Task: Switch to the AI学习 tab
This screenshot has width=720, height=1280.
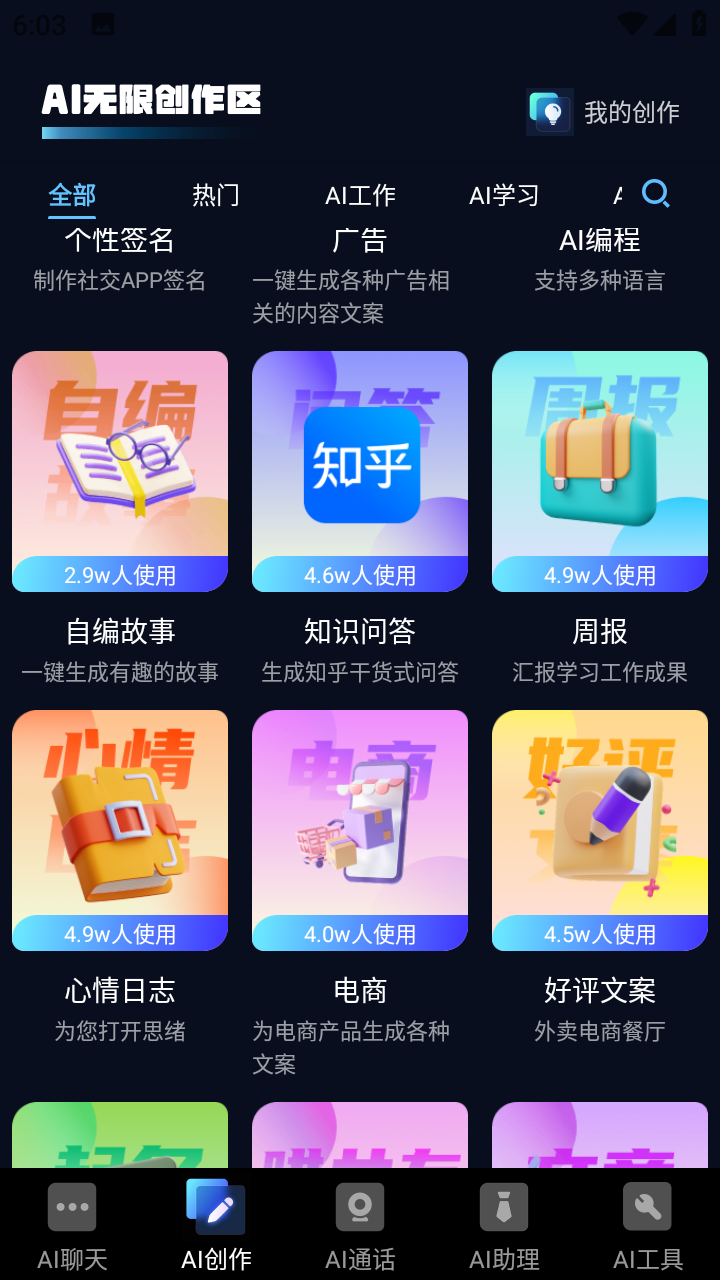Action: pyautogui.click(x=504, y=195)
